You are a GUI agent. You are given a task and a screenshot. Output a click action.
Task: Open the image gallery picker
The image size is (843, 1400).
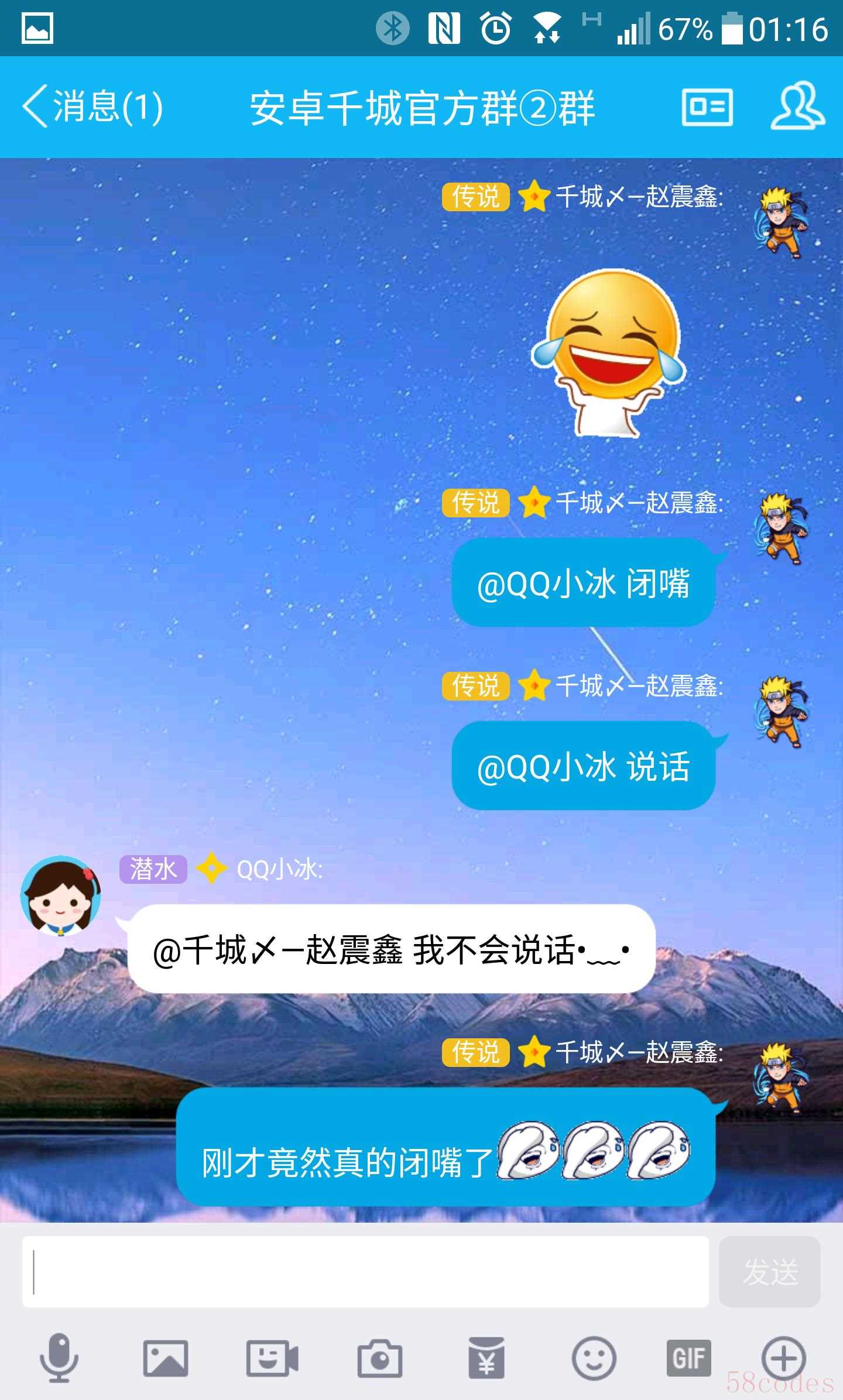[x=166, y=1358]
